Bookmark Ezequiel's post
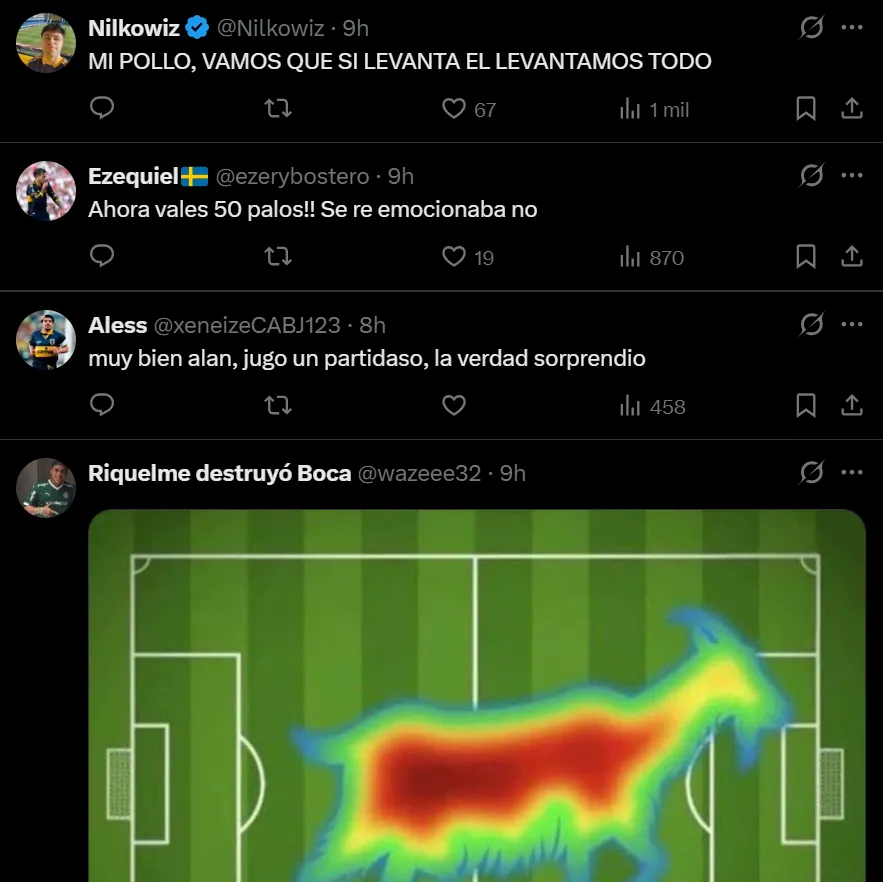The image size is (883, 882). pos(806,257)
